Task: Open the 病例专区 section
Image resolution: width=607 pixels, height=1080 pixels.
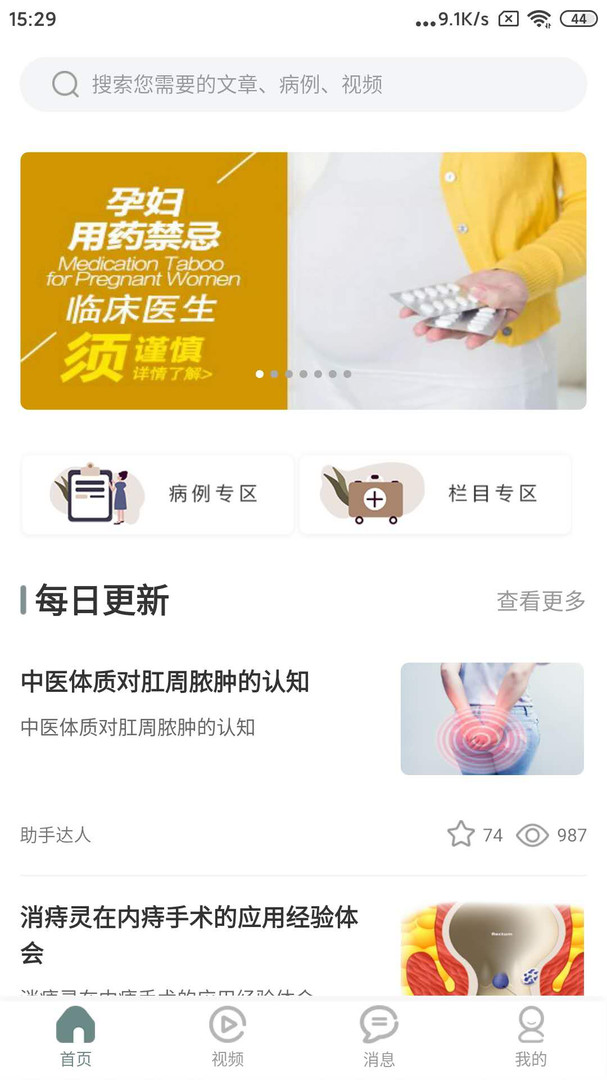Action: 158,494
